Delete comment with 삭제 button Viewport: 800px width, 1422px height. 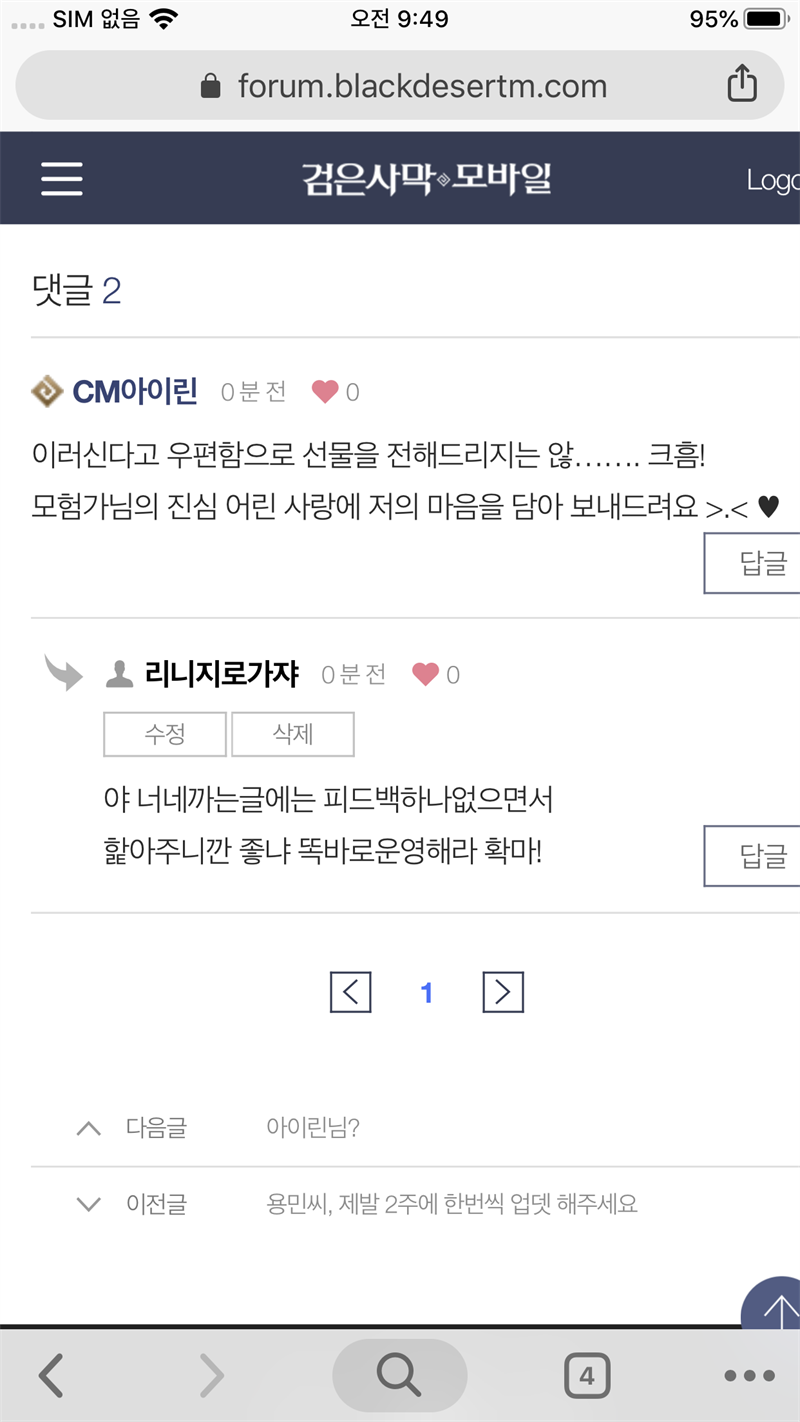(x=293, y=734)
